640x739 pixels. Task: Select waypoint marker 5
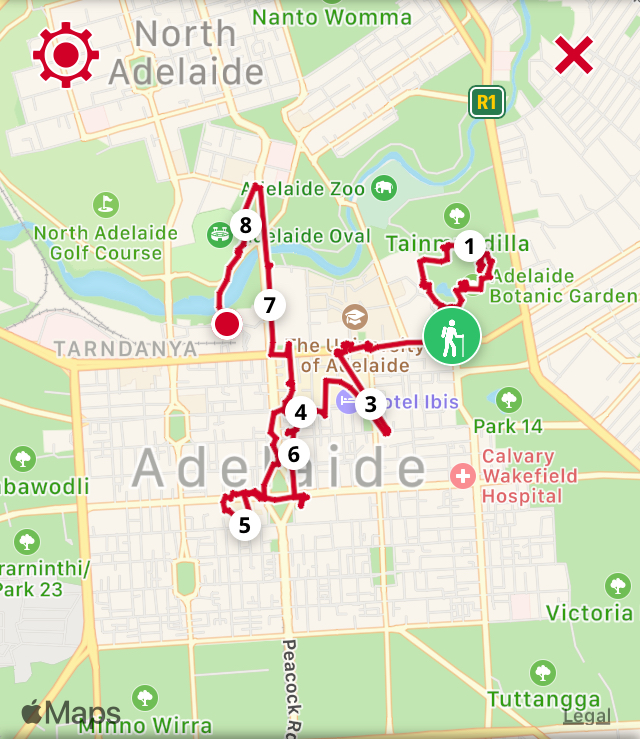point(245,525)
